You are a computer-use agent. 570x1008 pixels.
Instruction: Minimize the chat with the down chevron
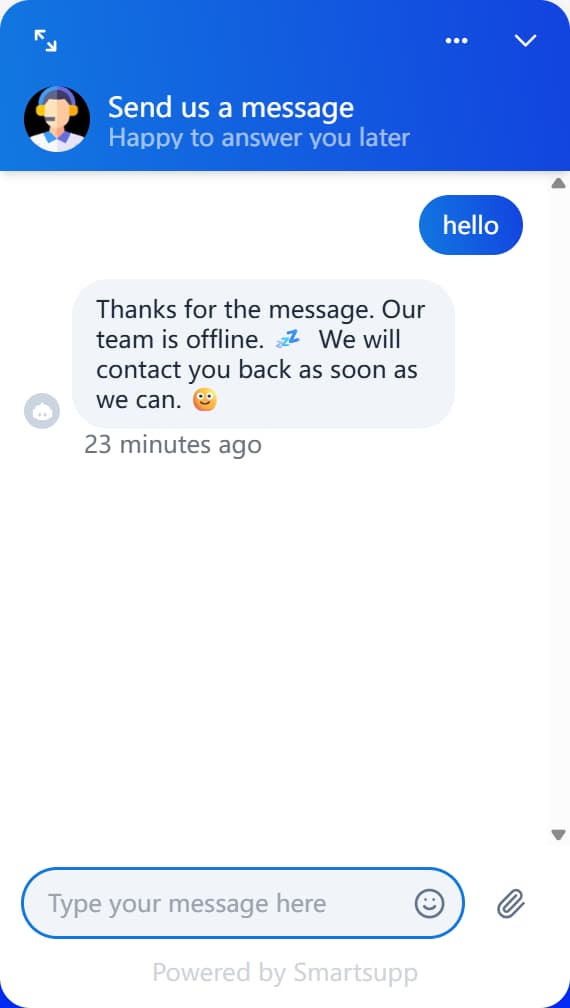525,40
